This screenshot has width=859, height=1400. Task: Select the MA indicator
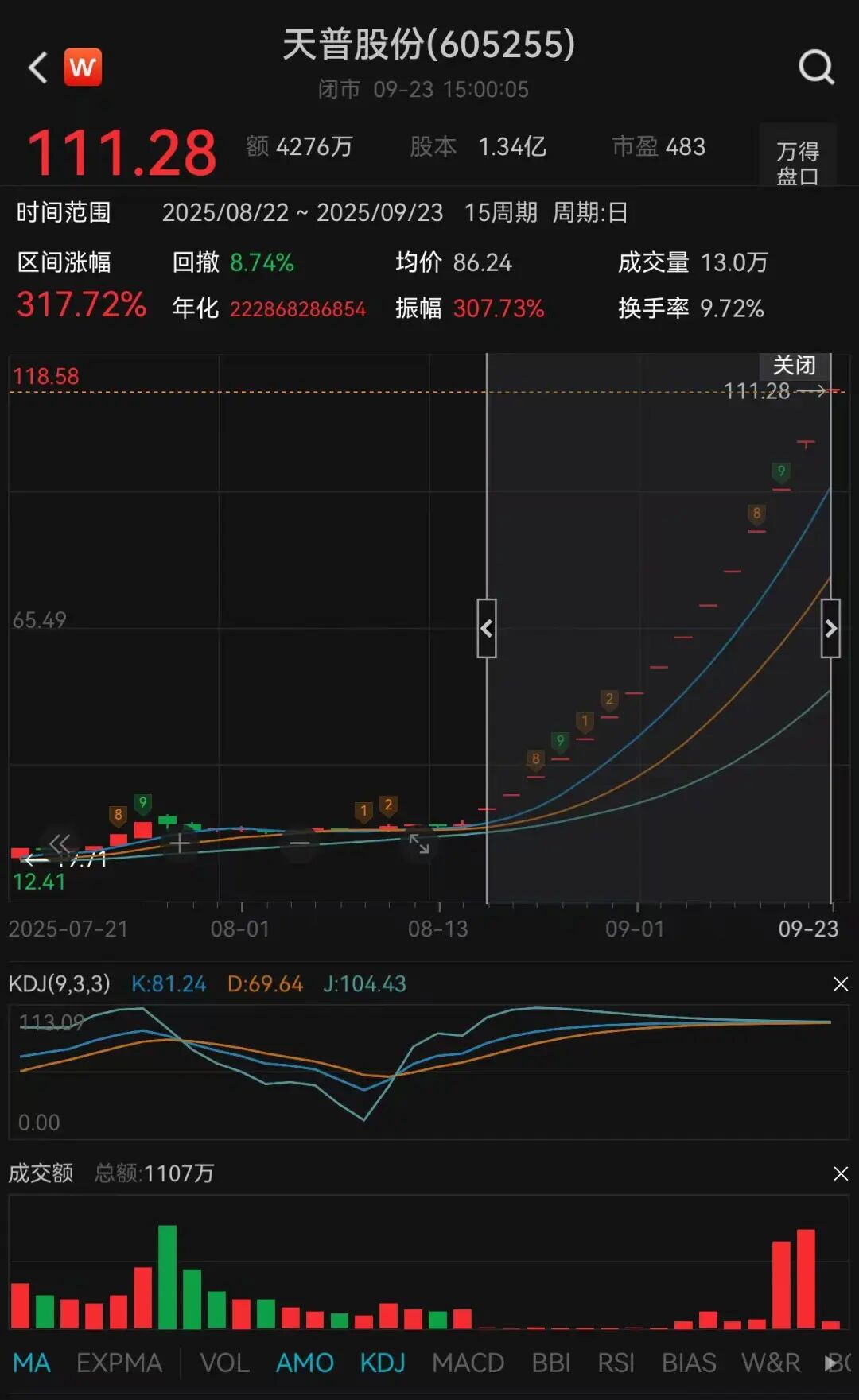tap(32, 1363)
